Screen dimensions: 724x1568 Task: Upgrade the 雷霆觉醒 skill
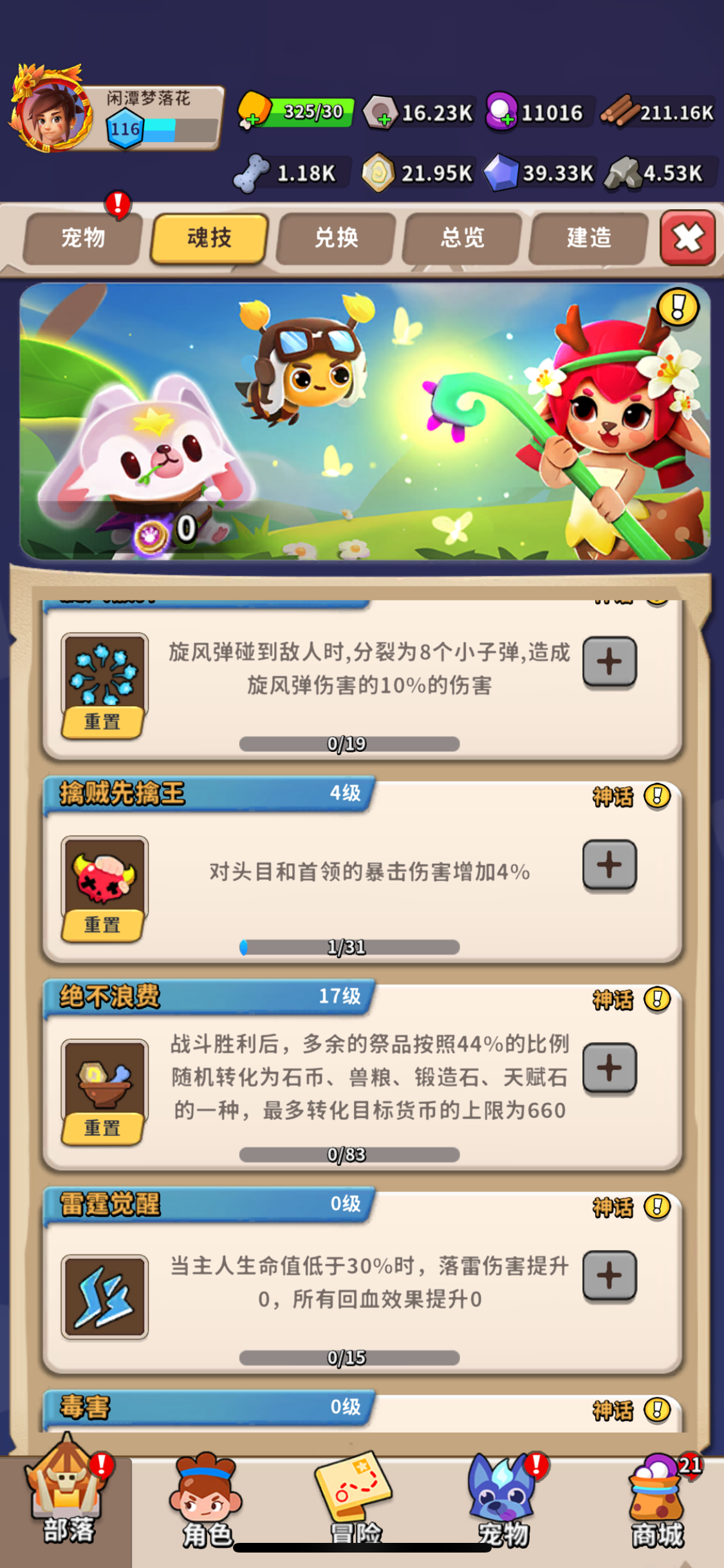pyautogui.click(x=609, y=1276)
